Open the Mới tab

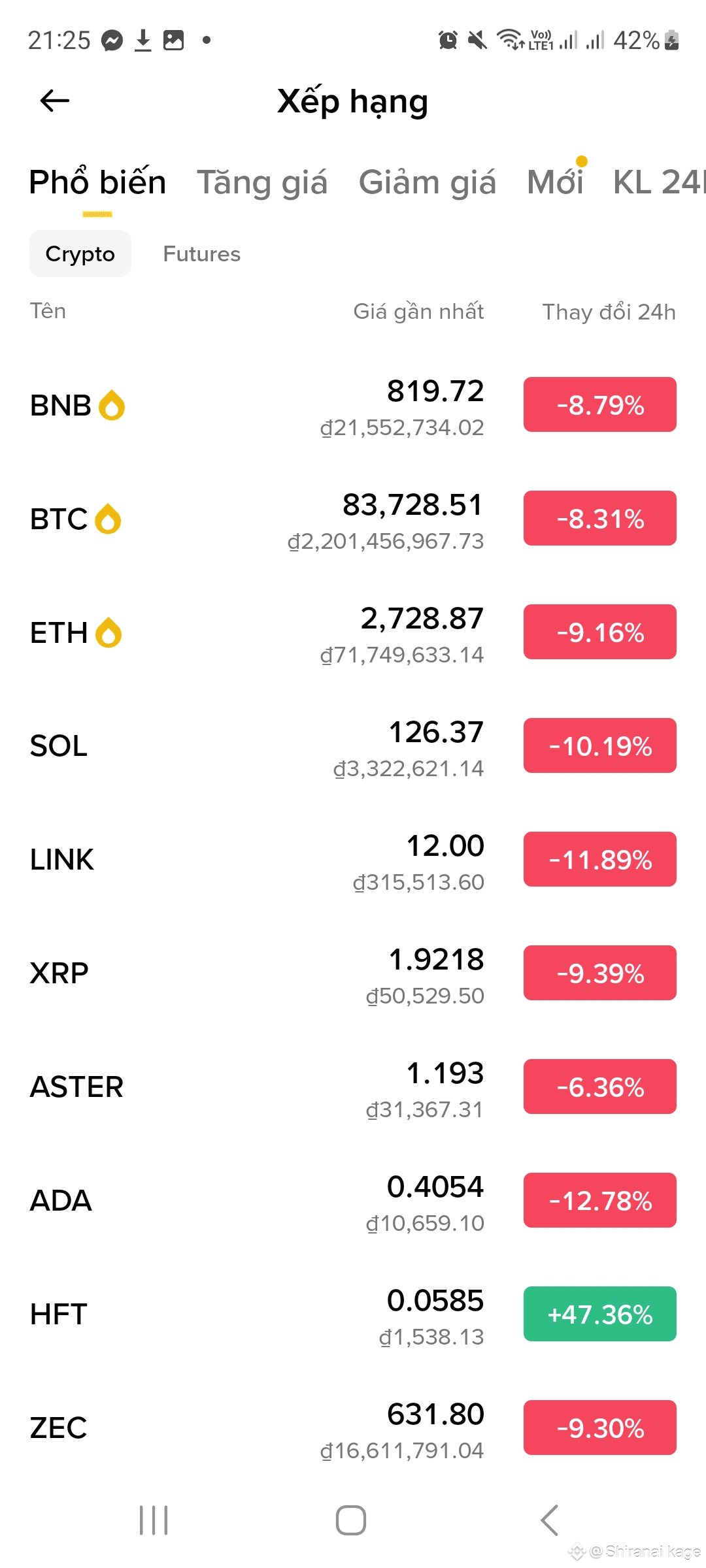(x=555, y=182)
